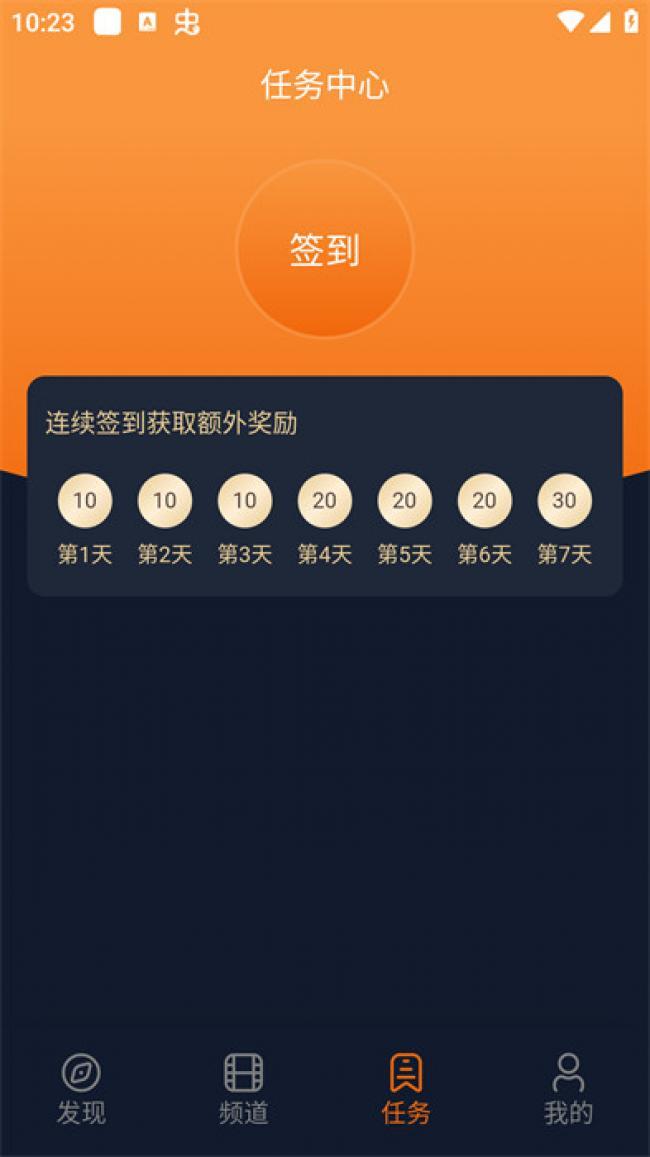Open the 频道 tab
This screenshot has width=650, height=1157.
pos(243,1088)
